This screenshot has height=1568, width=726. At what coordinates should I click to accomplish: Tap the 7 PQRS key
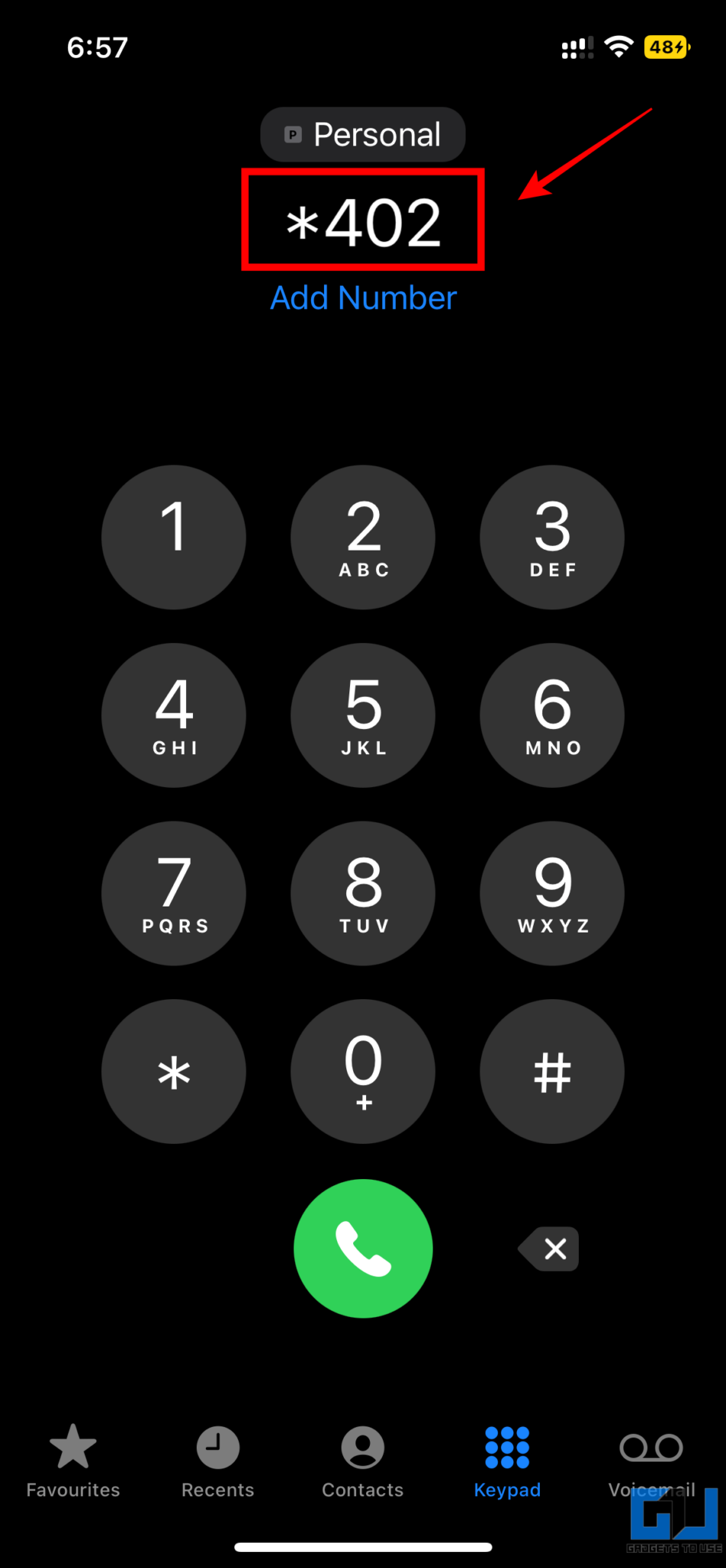click(x=174, y=893)
